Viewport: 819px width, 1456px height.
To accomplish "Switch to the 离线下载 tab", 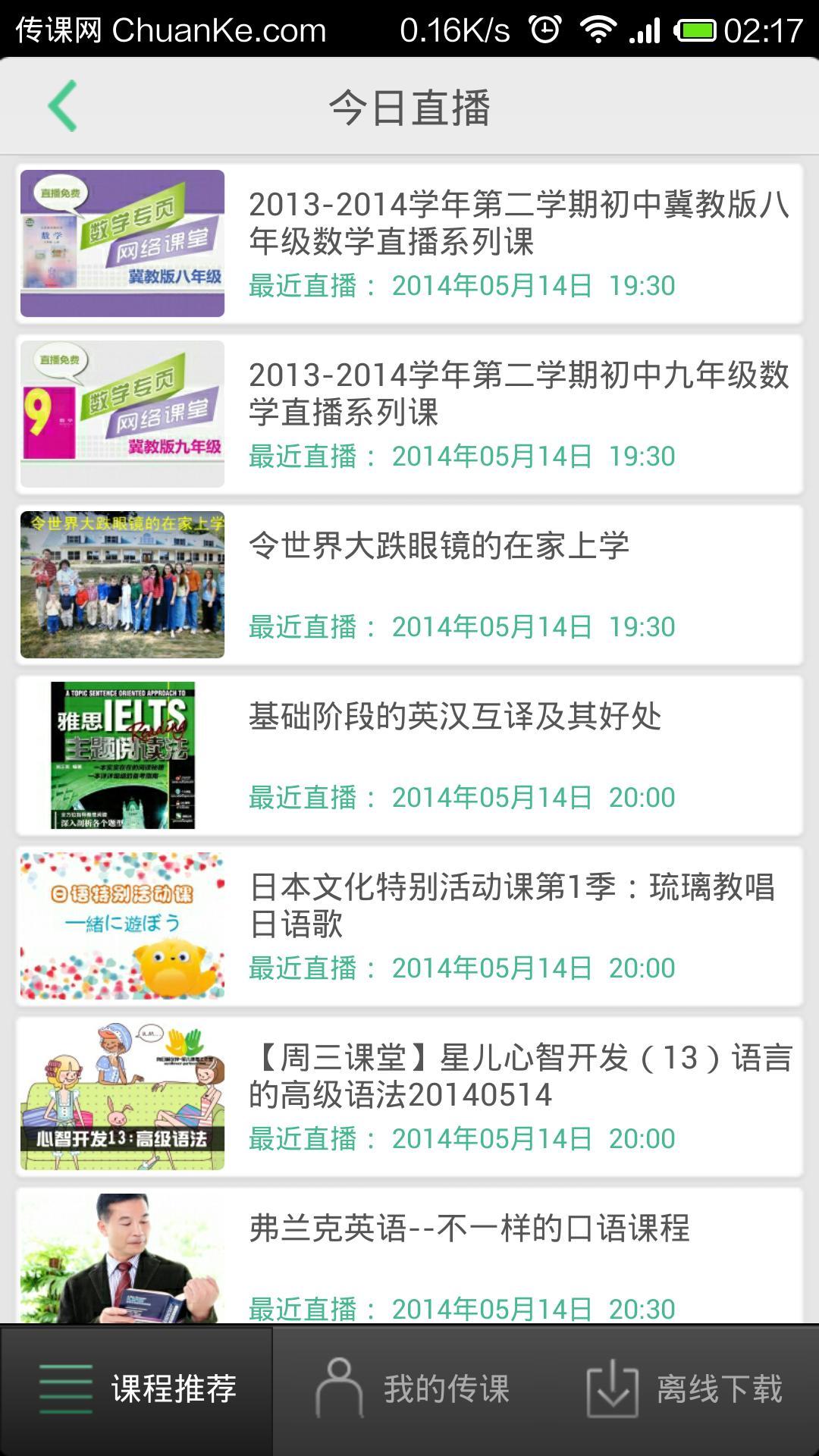I will tap(684, 1389).
